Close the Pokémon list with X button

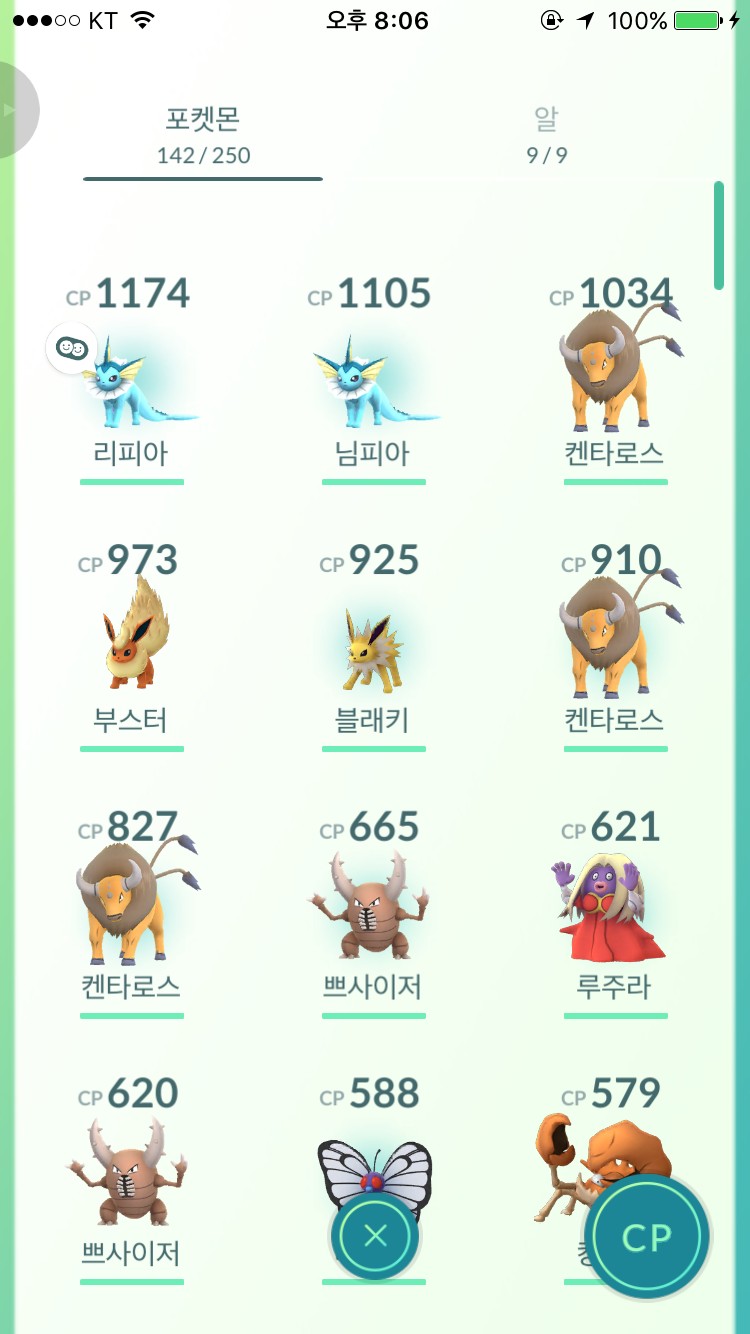pyautogui.click(x=375, y=1237)
